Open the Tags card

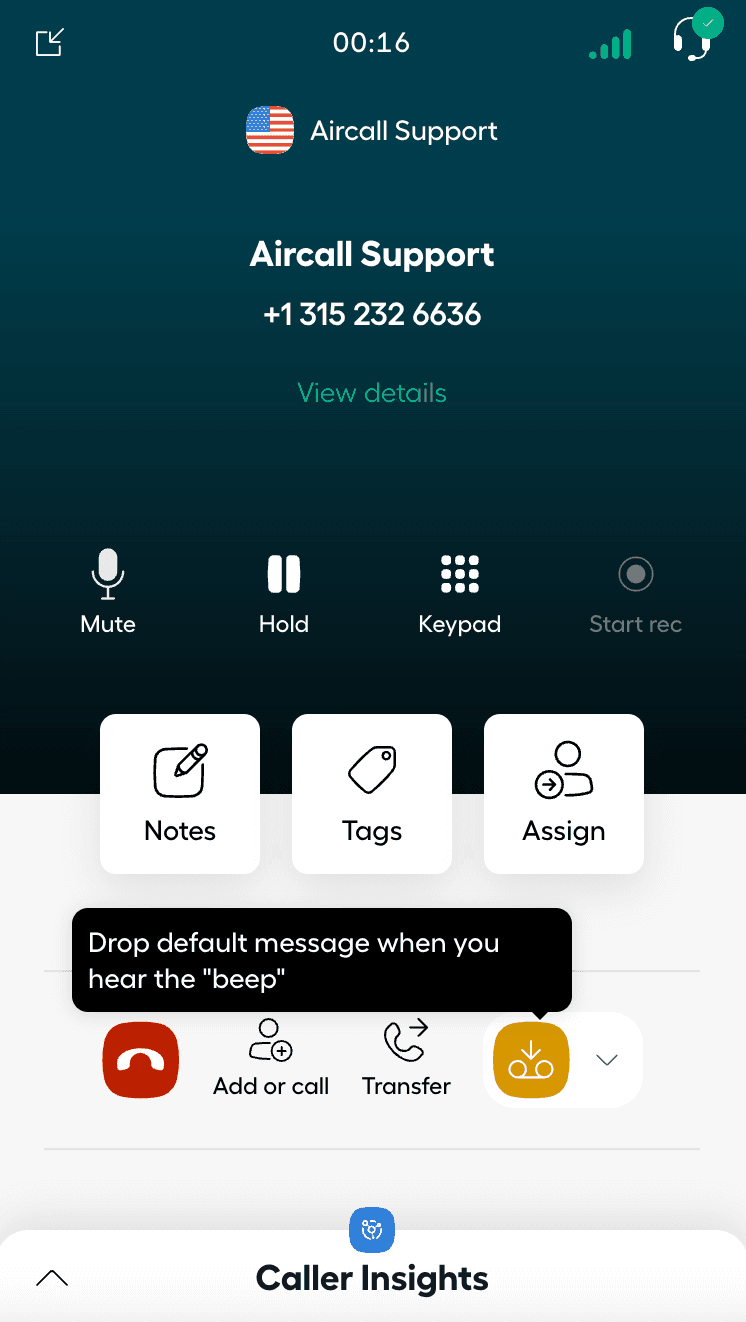372,793
